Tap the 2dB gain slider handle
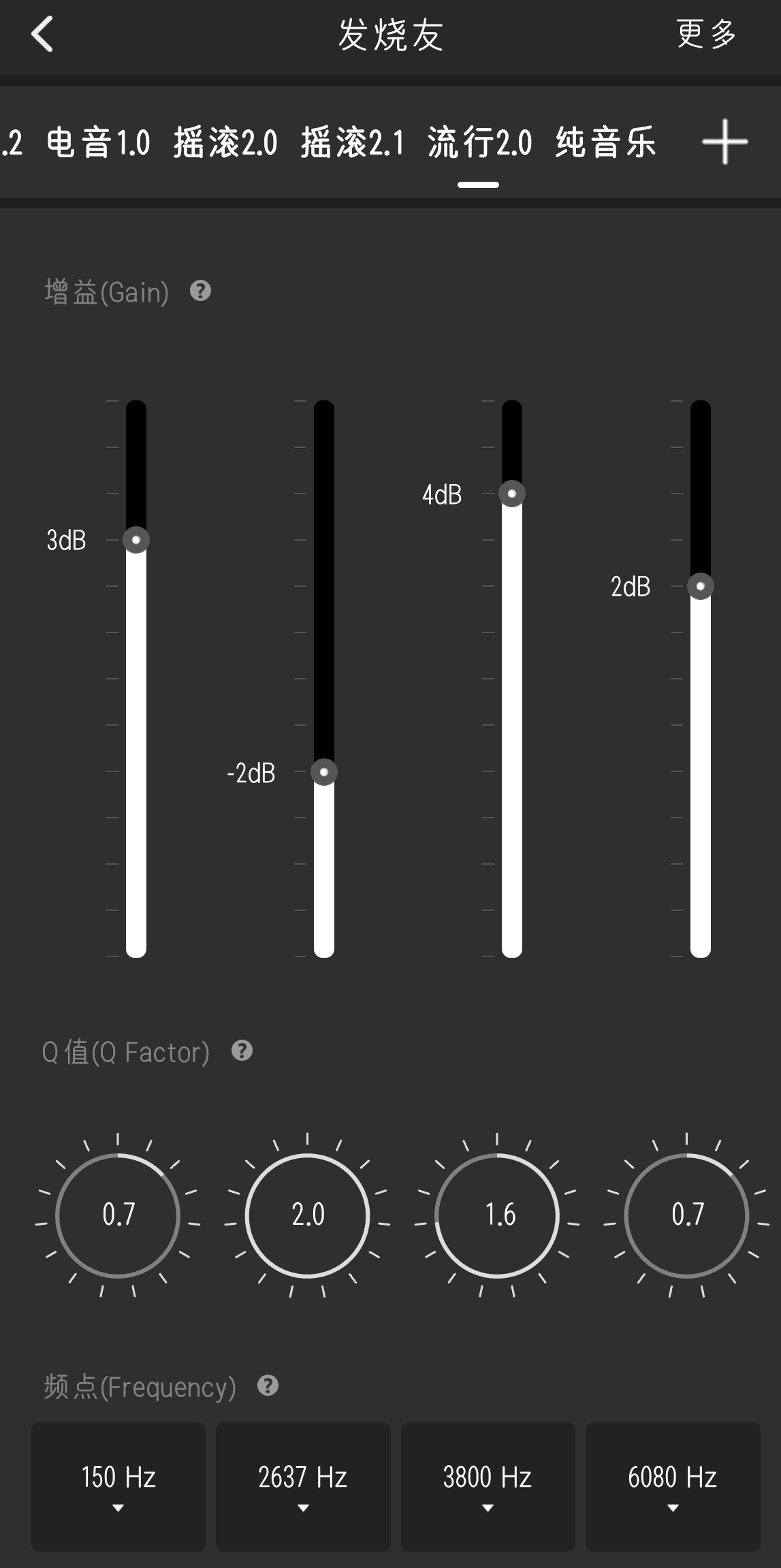The image size is (781, 1568). (x=700, y=586)
